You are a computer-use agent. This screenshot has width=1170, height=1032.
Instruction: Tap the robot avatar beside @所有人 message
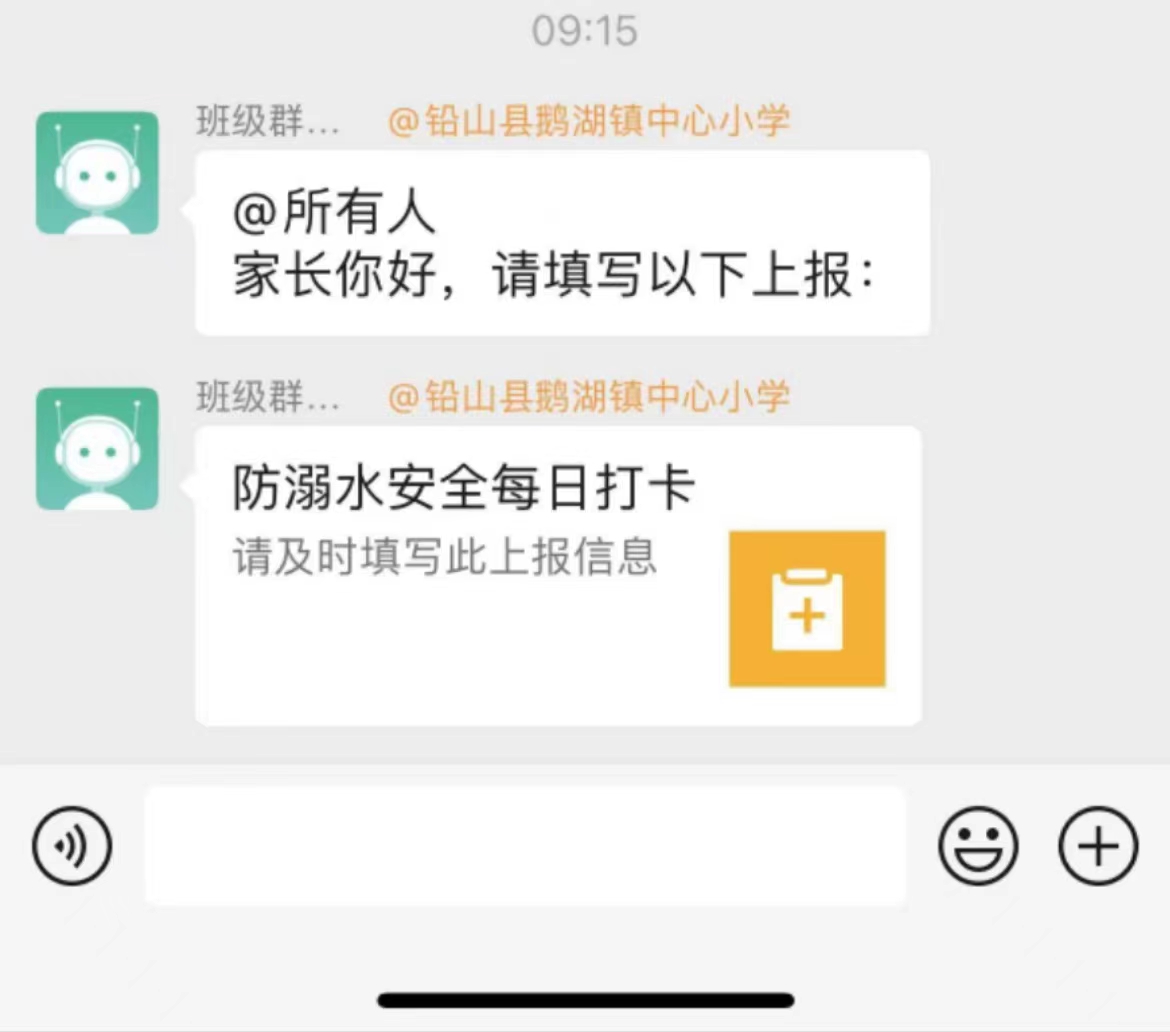click(97, 173)
